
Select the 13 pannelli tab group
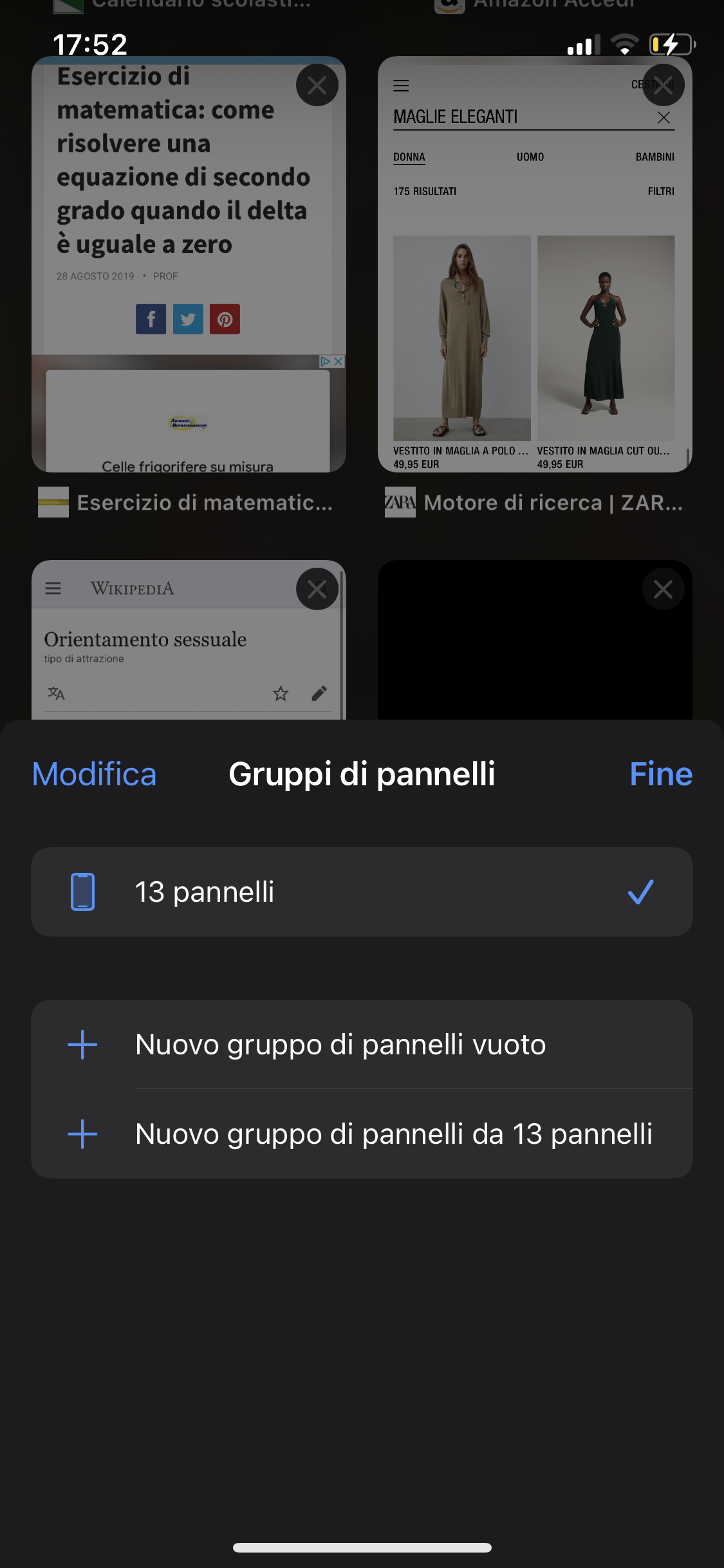[x=362, y=891]
